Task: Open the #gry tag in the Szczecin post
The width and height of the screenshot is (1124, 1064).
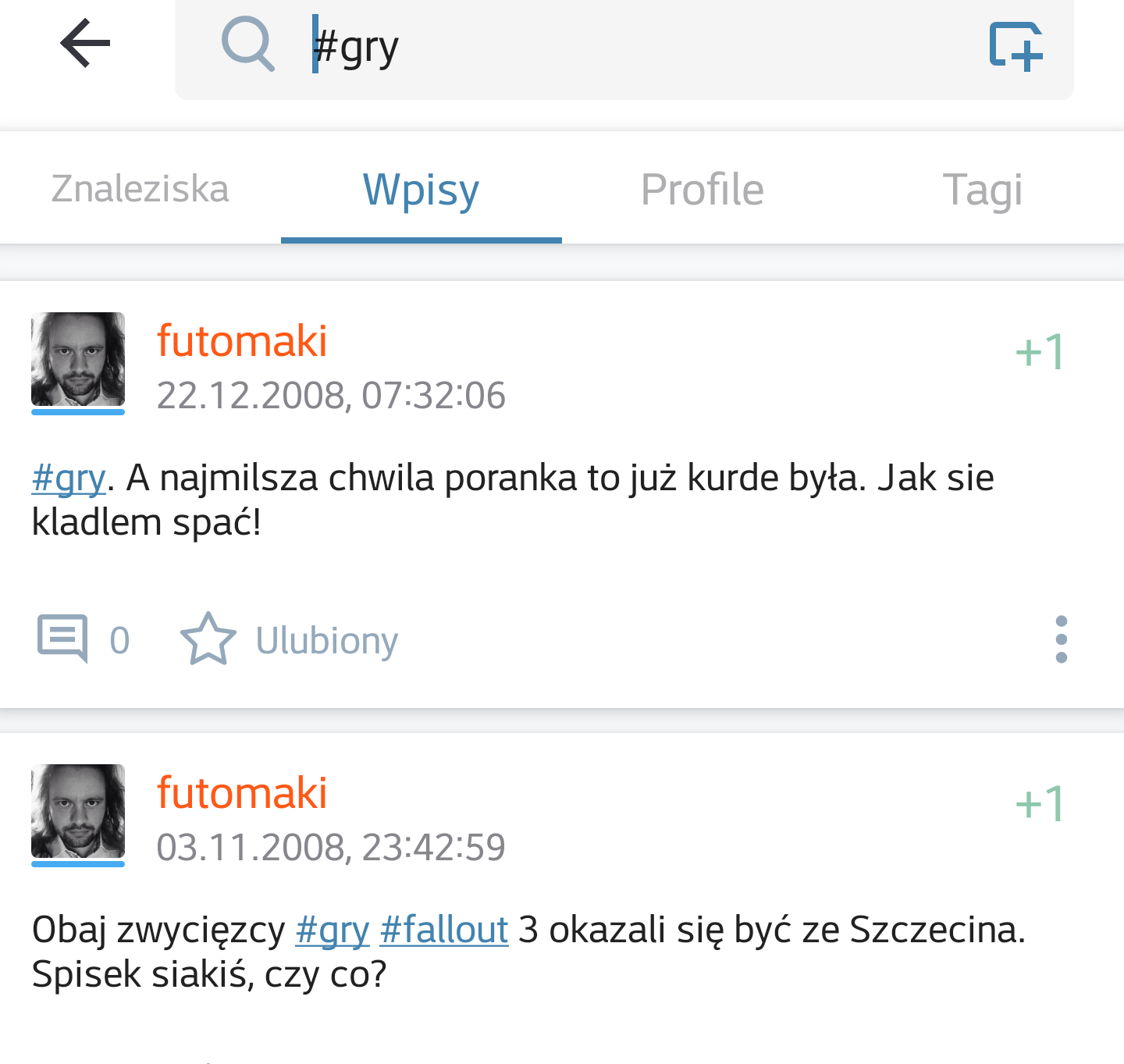Action: (332, 930)
